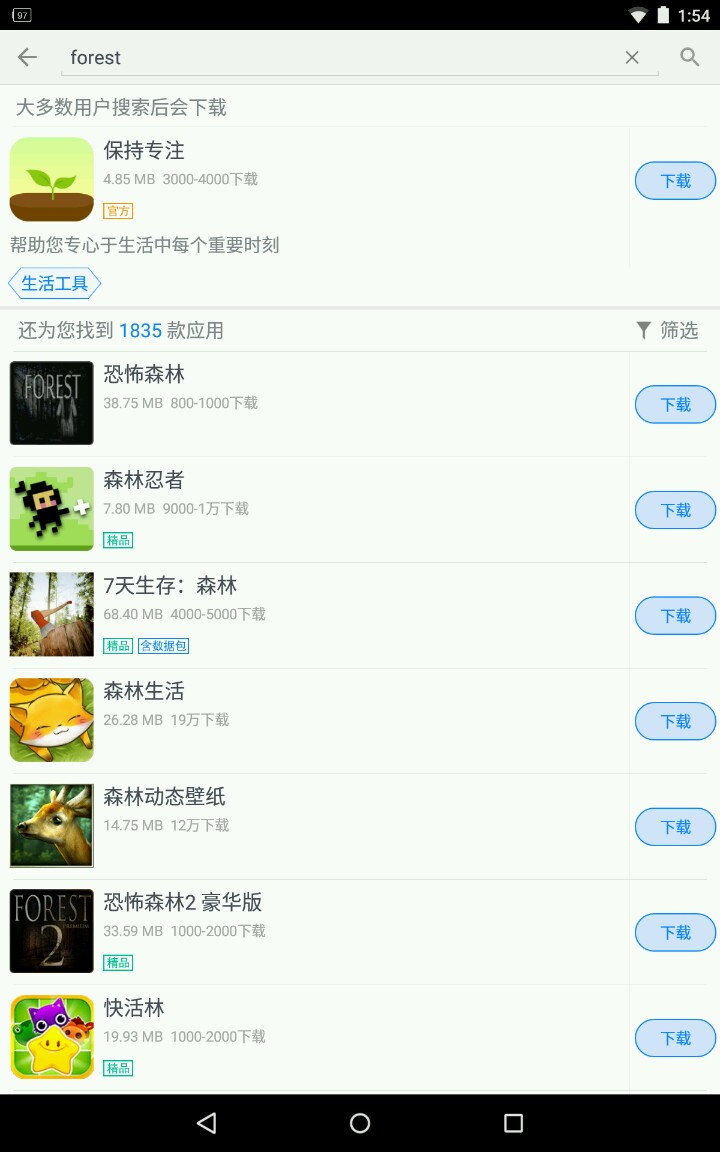Clear the search text "forest"
This screenshot has width=720, height=1152.
tap(632, 58)
